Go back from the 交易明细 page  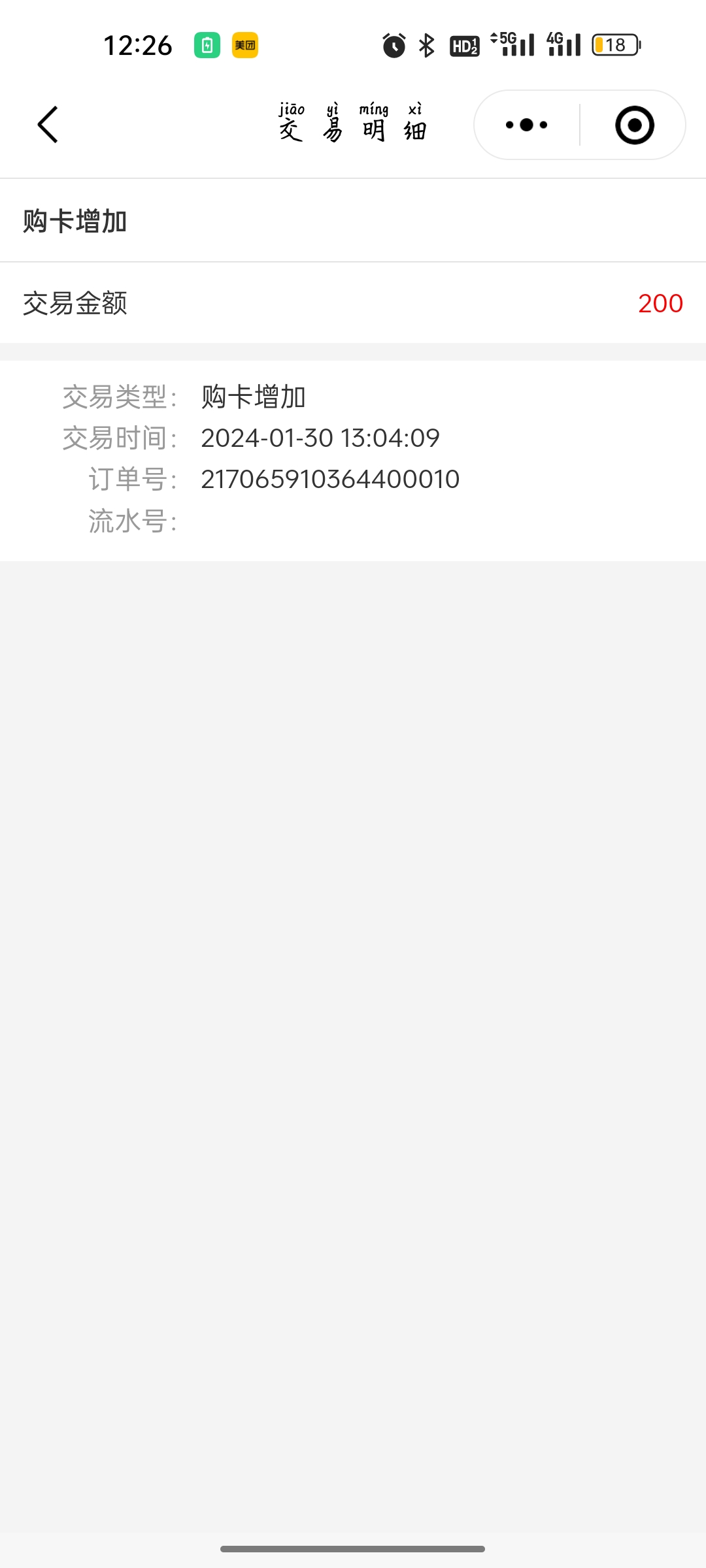click(48, 125)
